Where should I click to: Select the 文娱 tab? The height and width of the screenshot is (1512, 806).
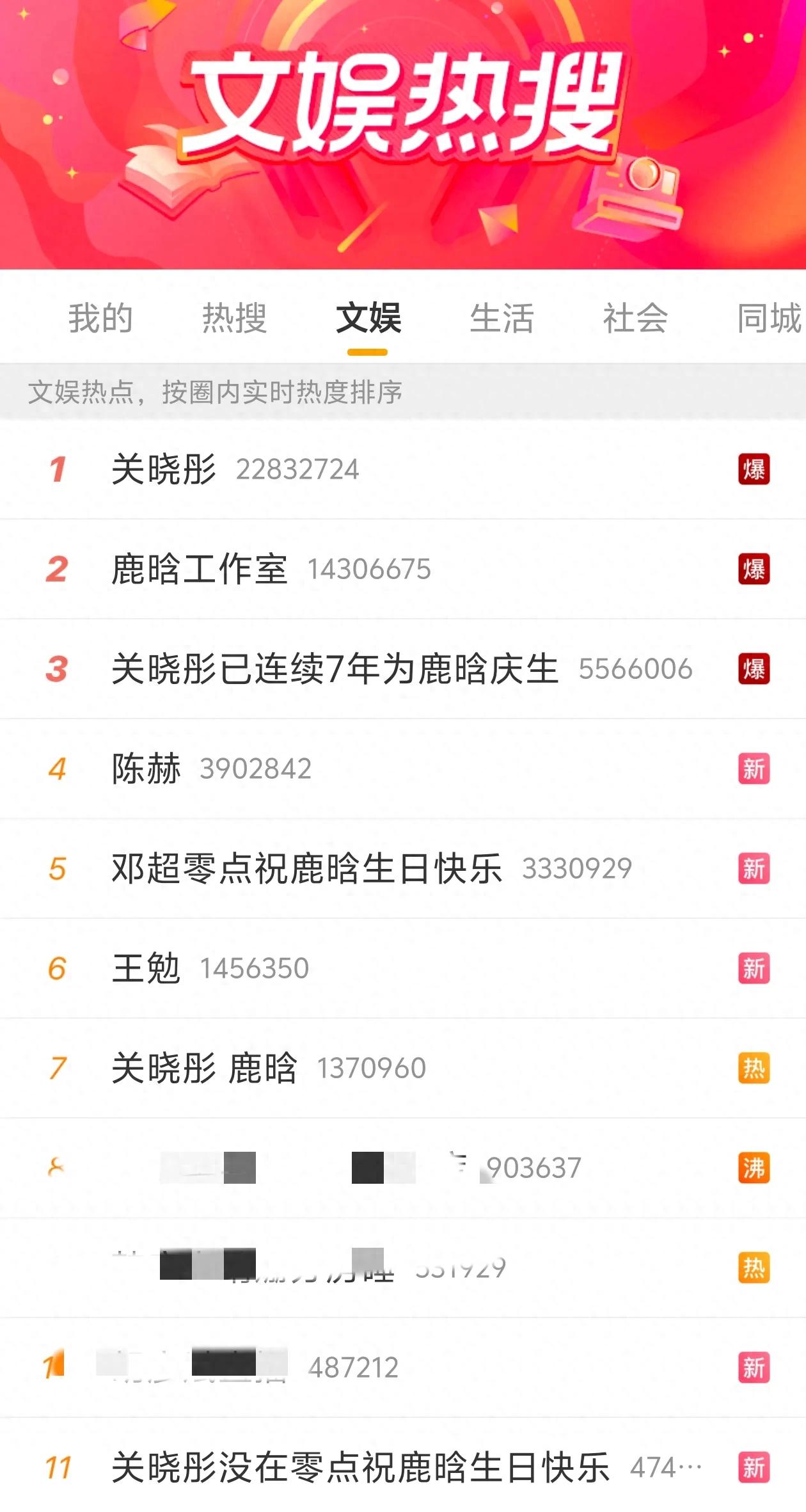tap(368, 318)
